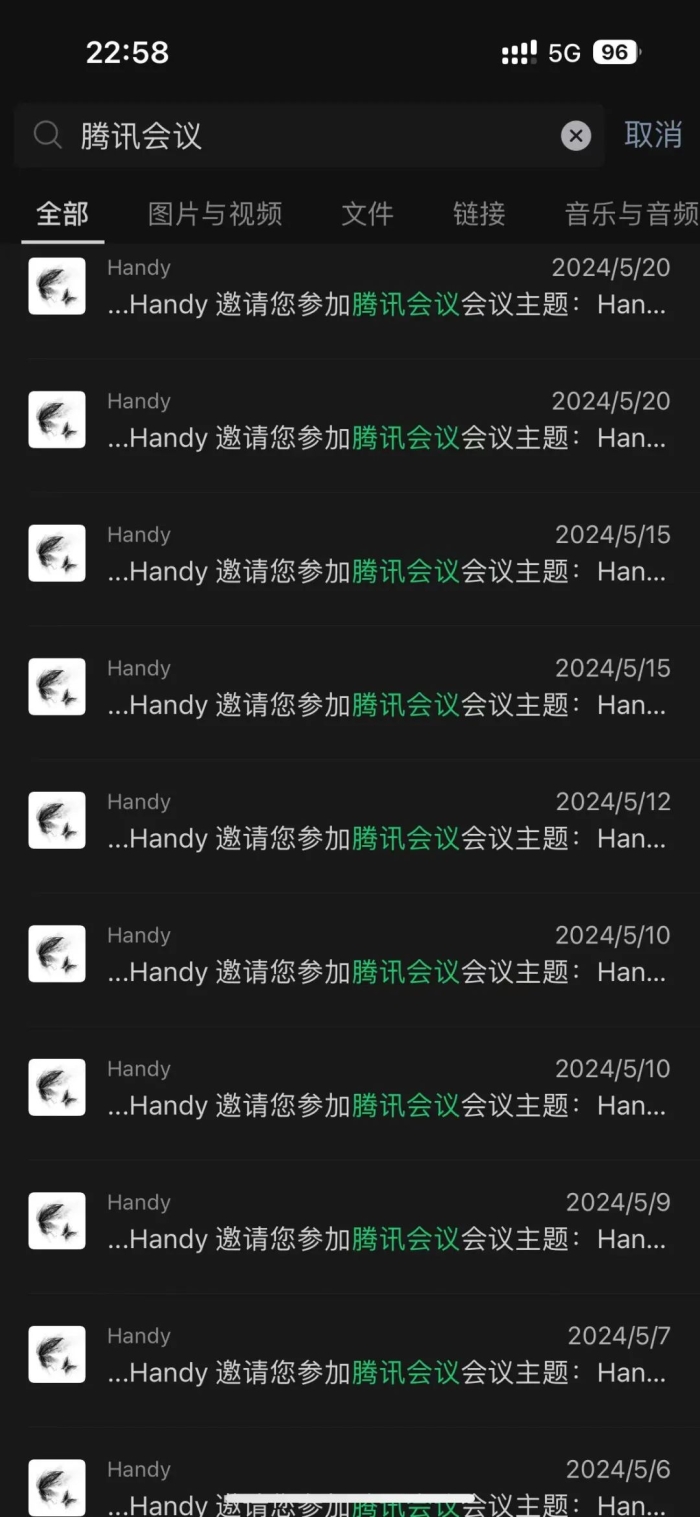700x1517 pixels.
Task: Select the 全部 tab
Action: click(x=62, y=214)
